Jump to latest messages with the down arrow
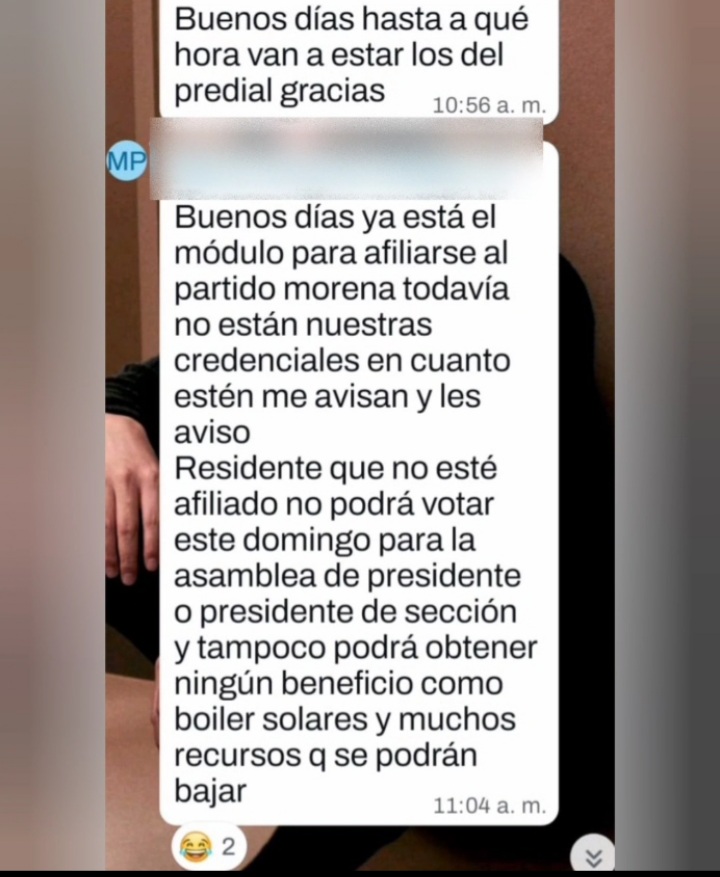 tap(592, 857)
